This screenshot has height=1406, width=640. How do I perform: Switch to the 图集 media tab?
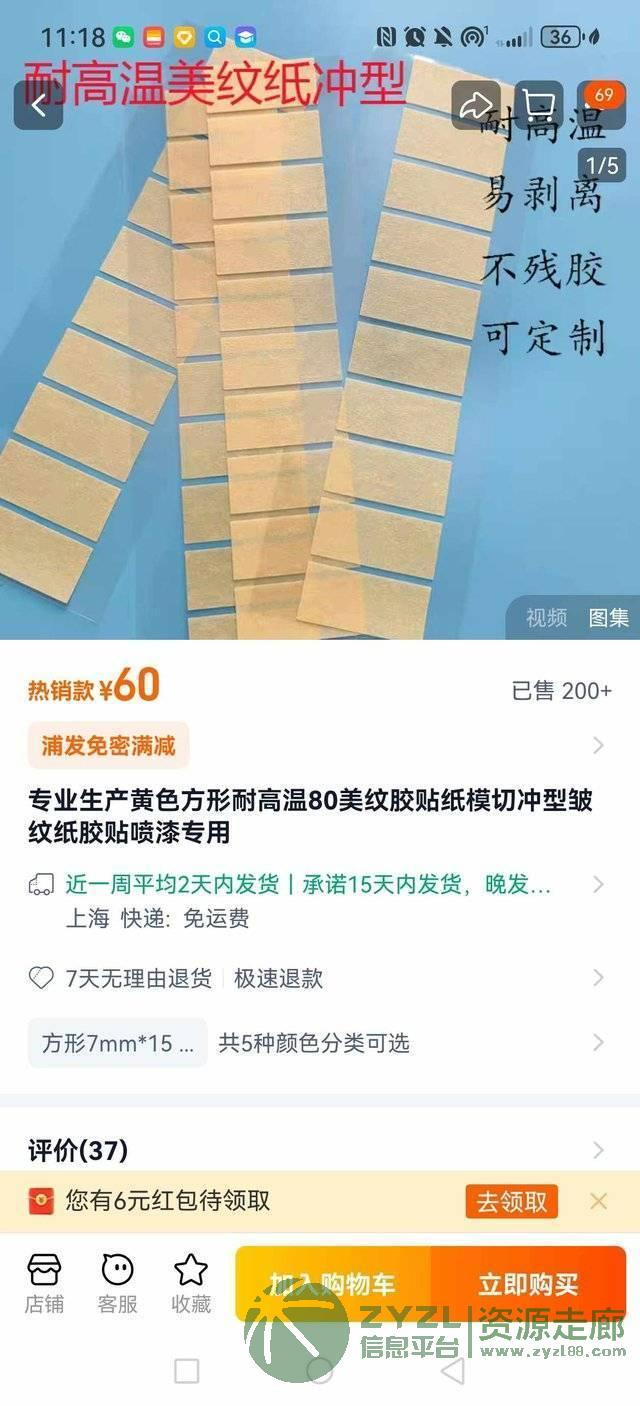tap(608, 617)
